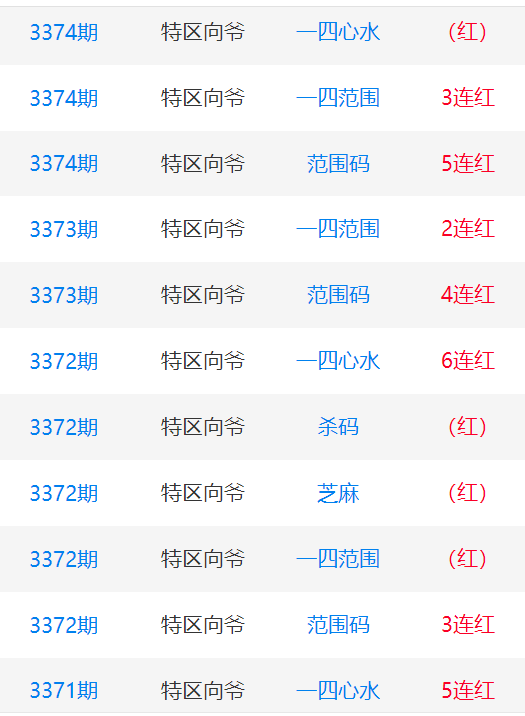525x716 pixels.
Task: Open the 3372期 杀码 row
Action: point(262,427)
